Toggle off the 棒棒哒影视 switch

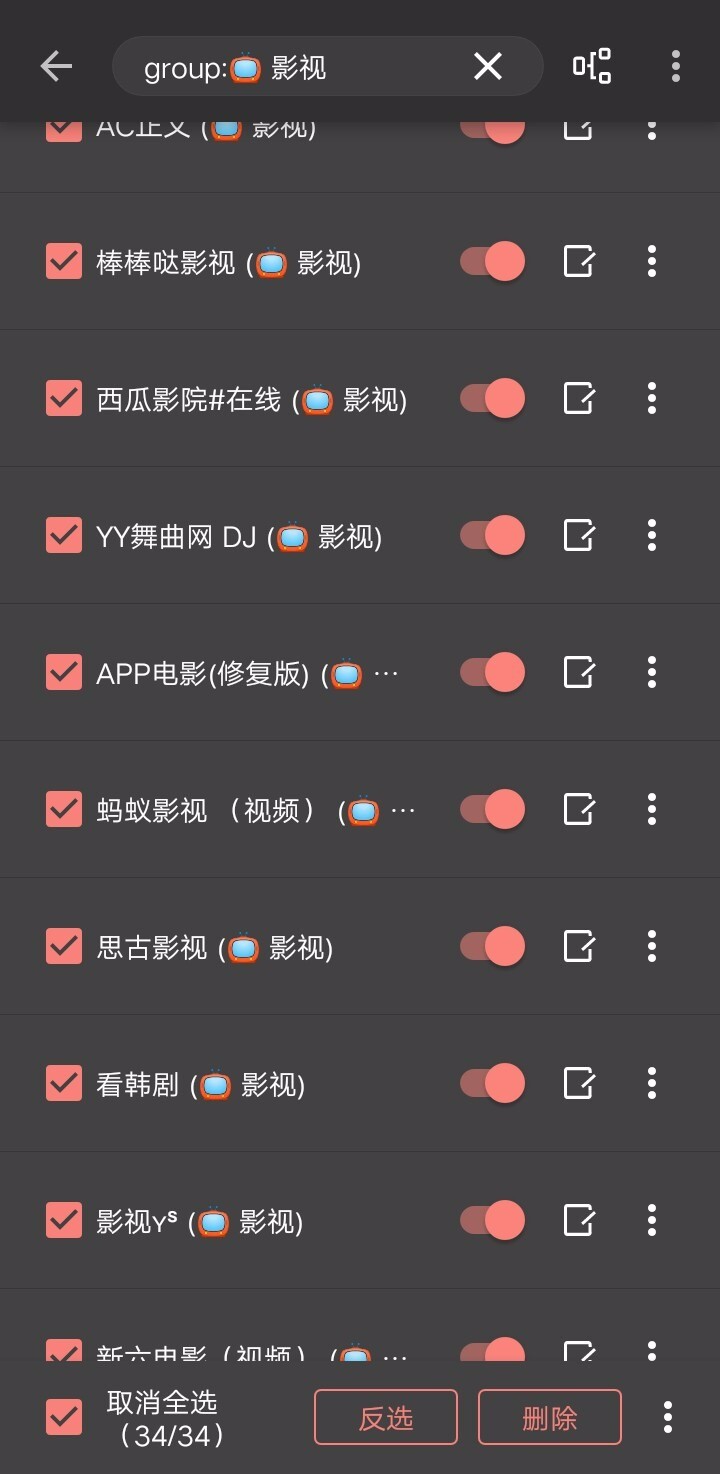coord(493,261)
